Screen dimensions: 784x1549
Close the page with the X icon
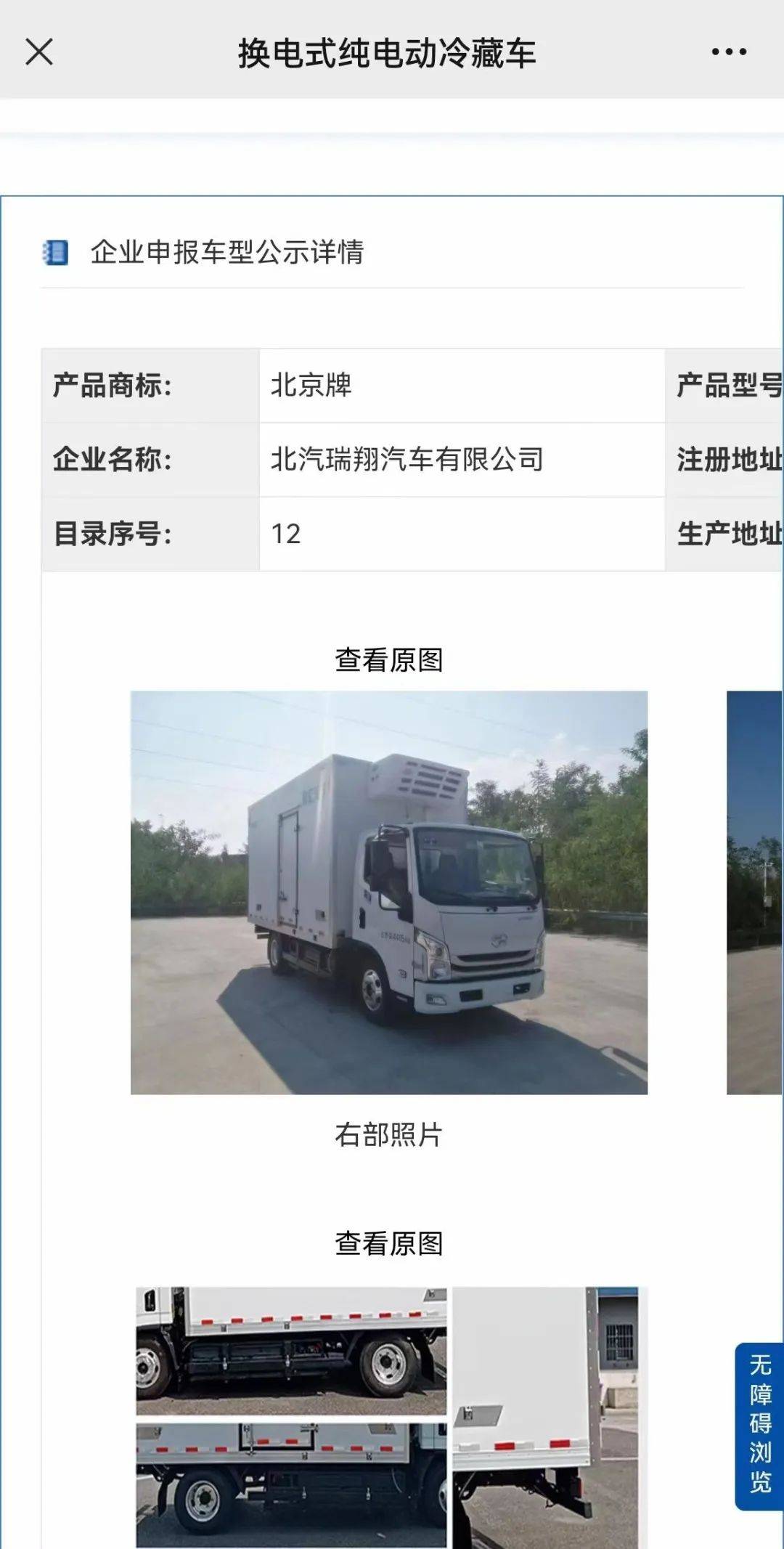coord(39,52)
